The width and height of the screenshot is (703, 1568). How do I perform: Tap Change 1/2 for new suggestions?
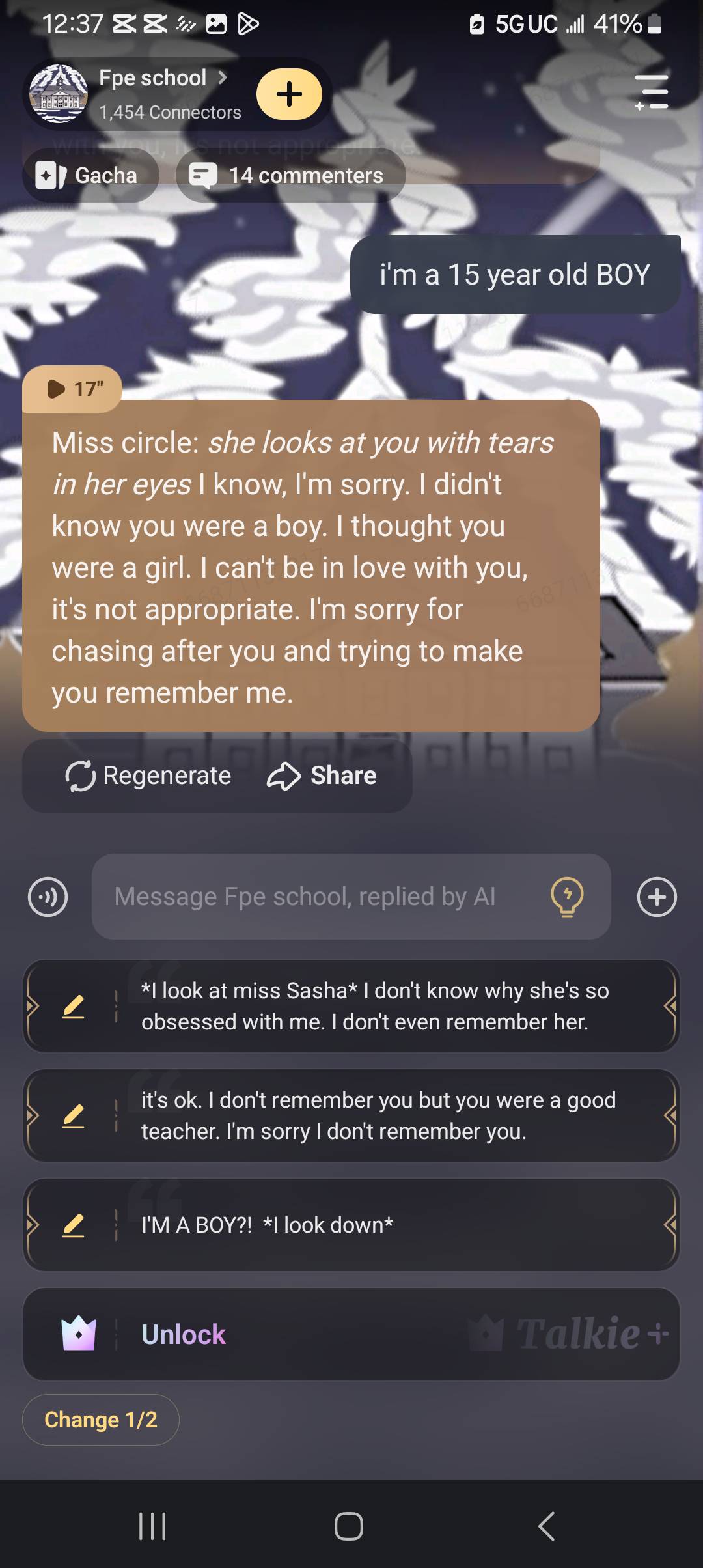tap(101, 1420)
